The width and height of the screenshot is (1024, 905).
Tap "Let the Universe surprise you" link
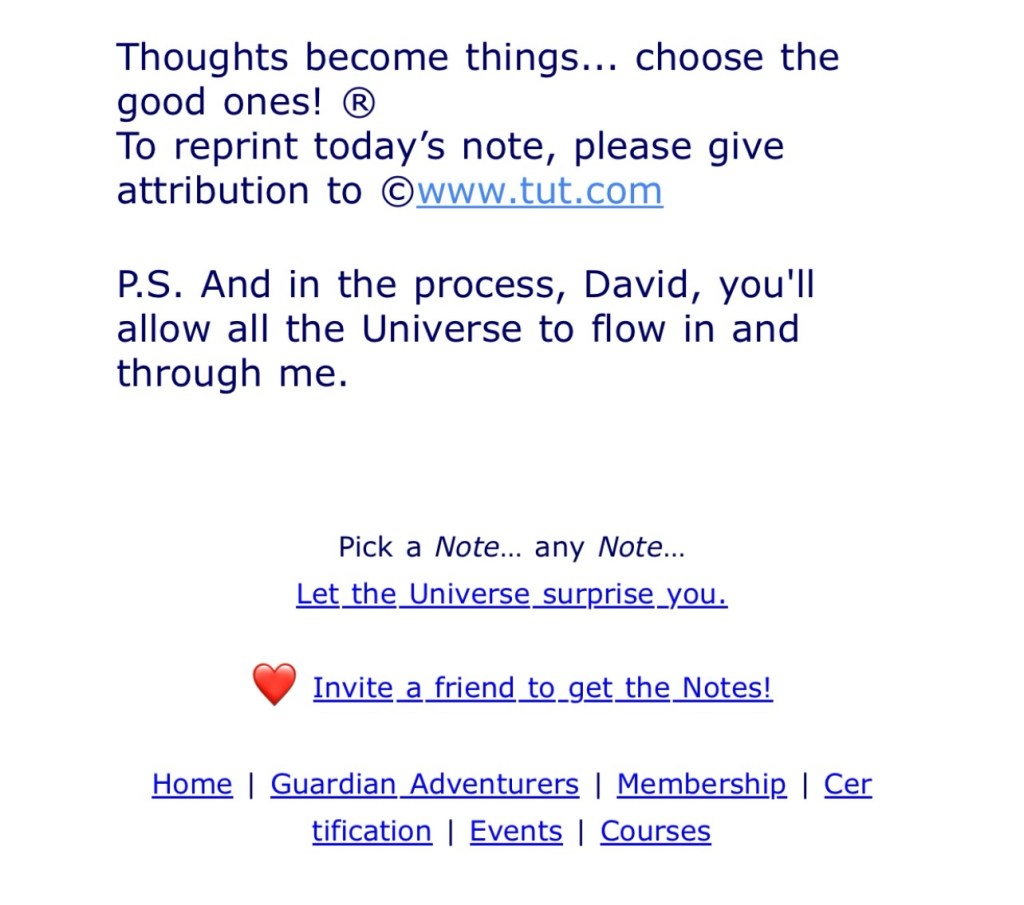(x=511, y=594)
